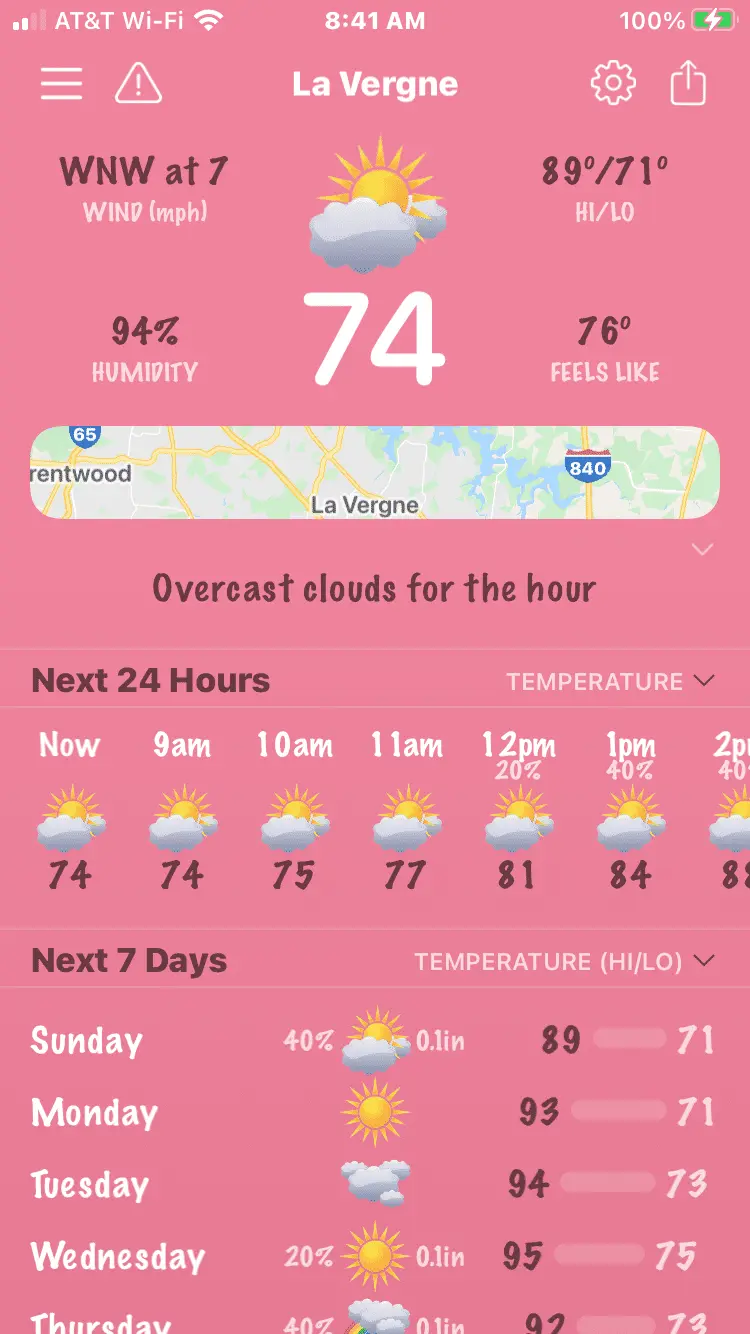The width and height of the screenshot is (750, 1334).
Task: Open the La Vergne map
Action: click(x=375, y=472)
